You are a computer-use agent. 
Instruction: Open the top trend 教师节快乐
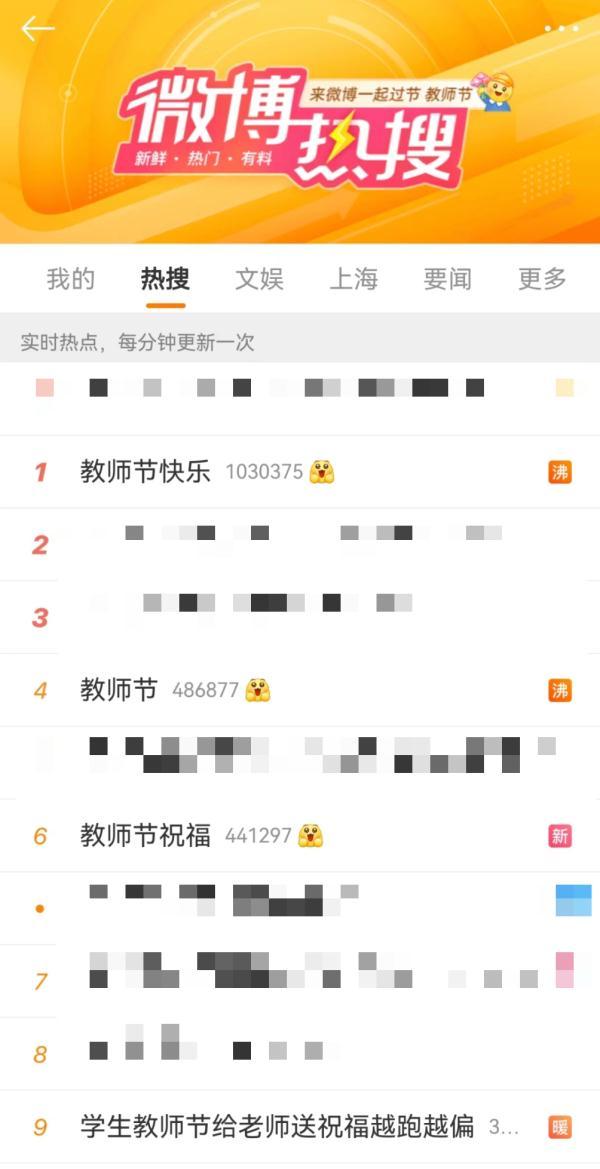pos(146,472)
